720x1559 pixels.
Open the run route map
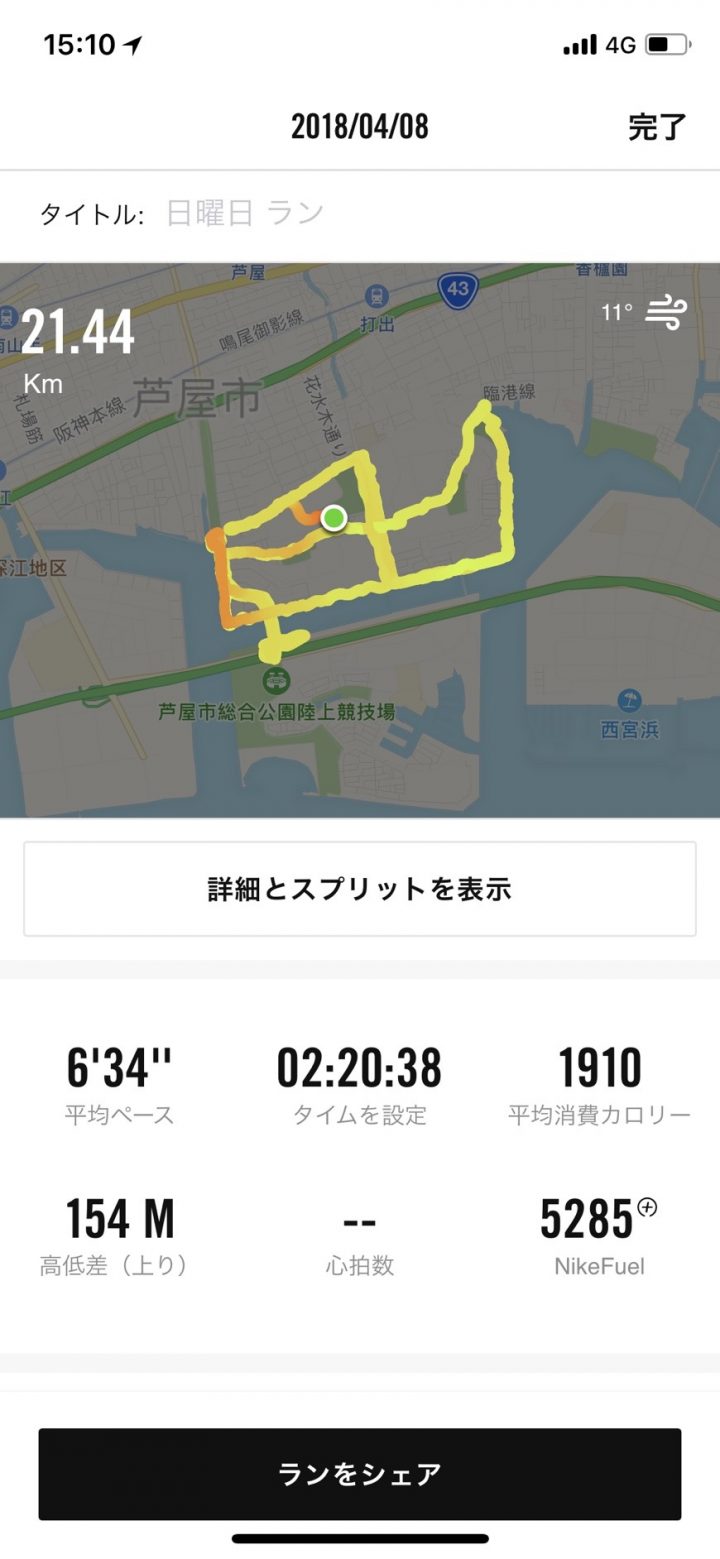[360, 560]
